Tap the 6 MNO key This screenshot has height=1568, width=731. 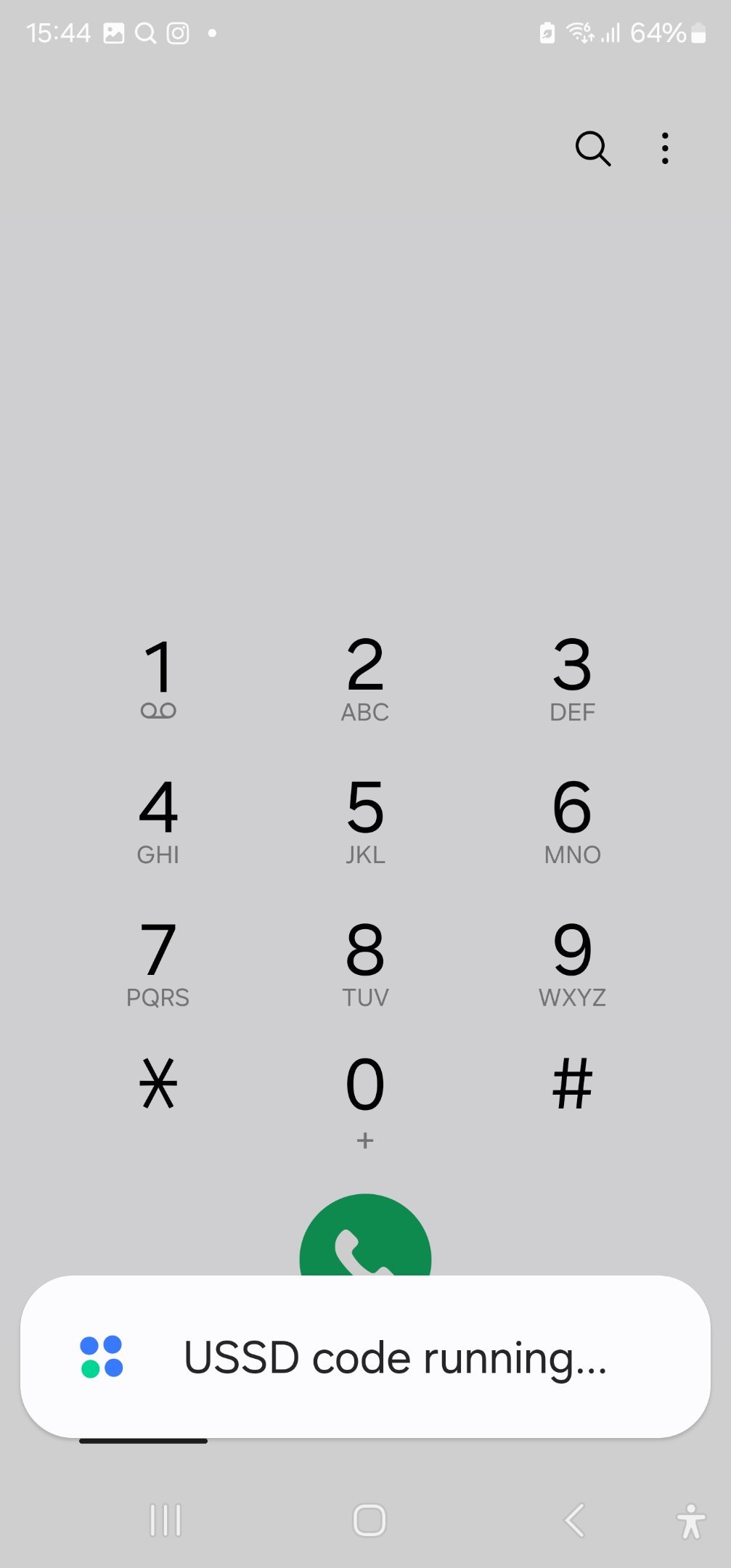(572, 822)
